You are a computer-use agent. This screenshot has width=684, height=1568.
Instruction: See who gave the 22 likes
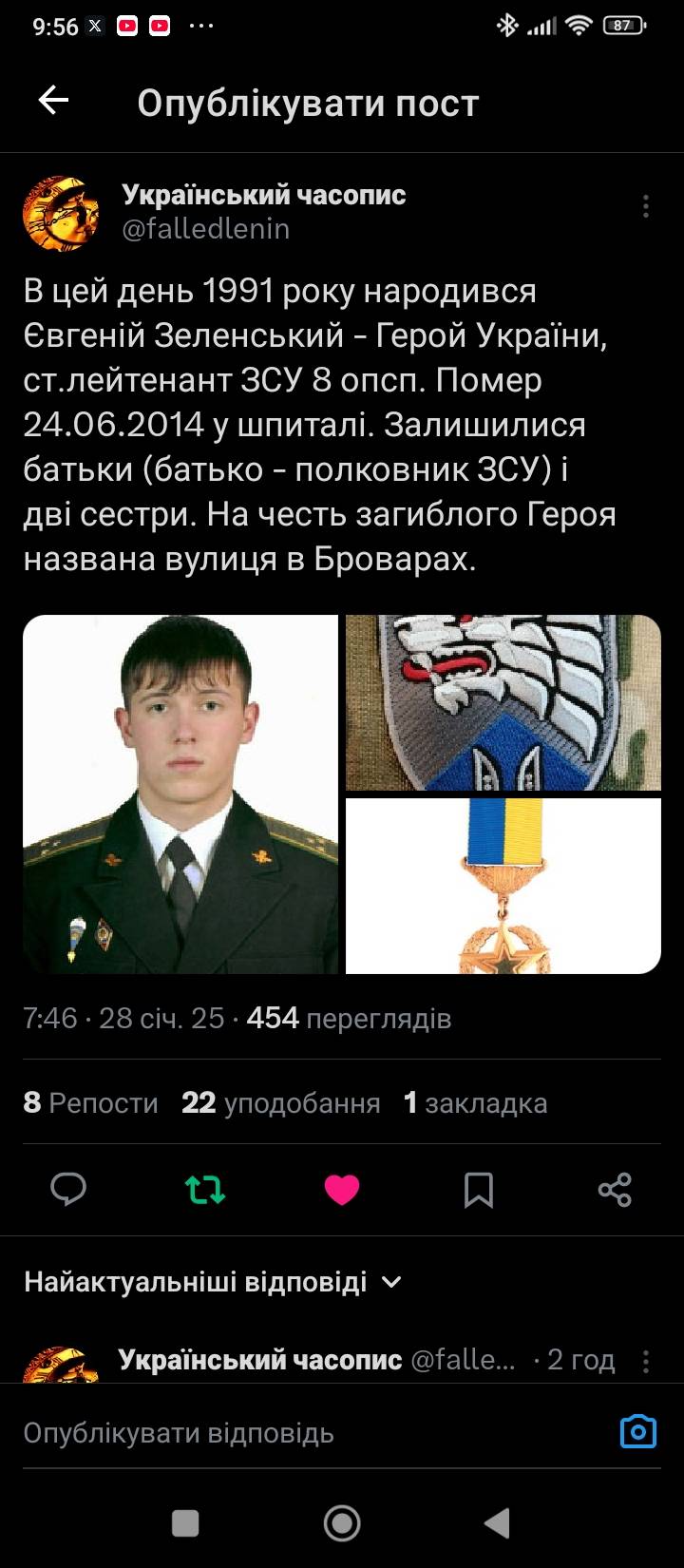[x=281, y=1102]
